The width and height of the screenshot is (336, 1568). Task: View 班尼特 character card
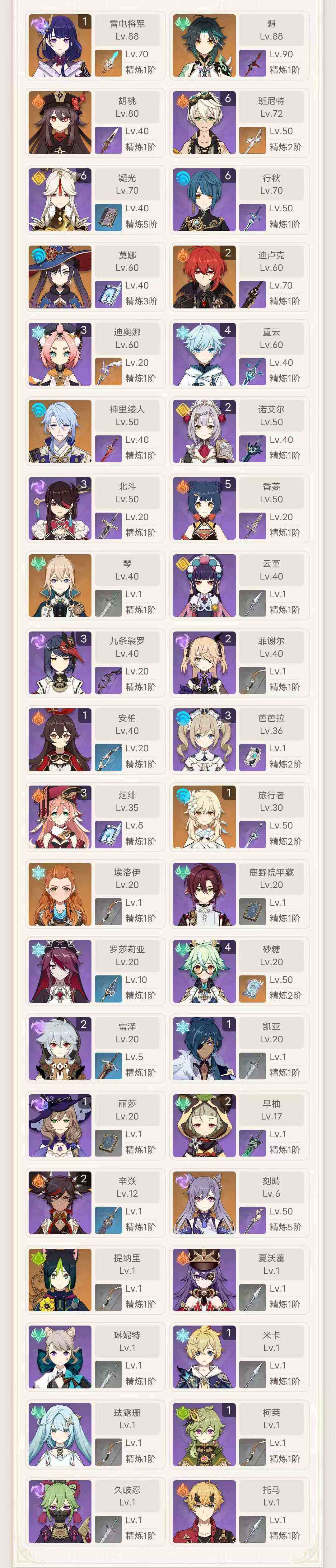pyautogui.click(x=239, y=123)
